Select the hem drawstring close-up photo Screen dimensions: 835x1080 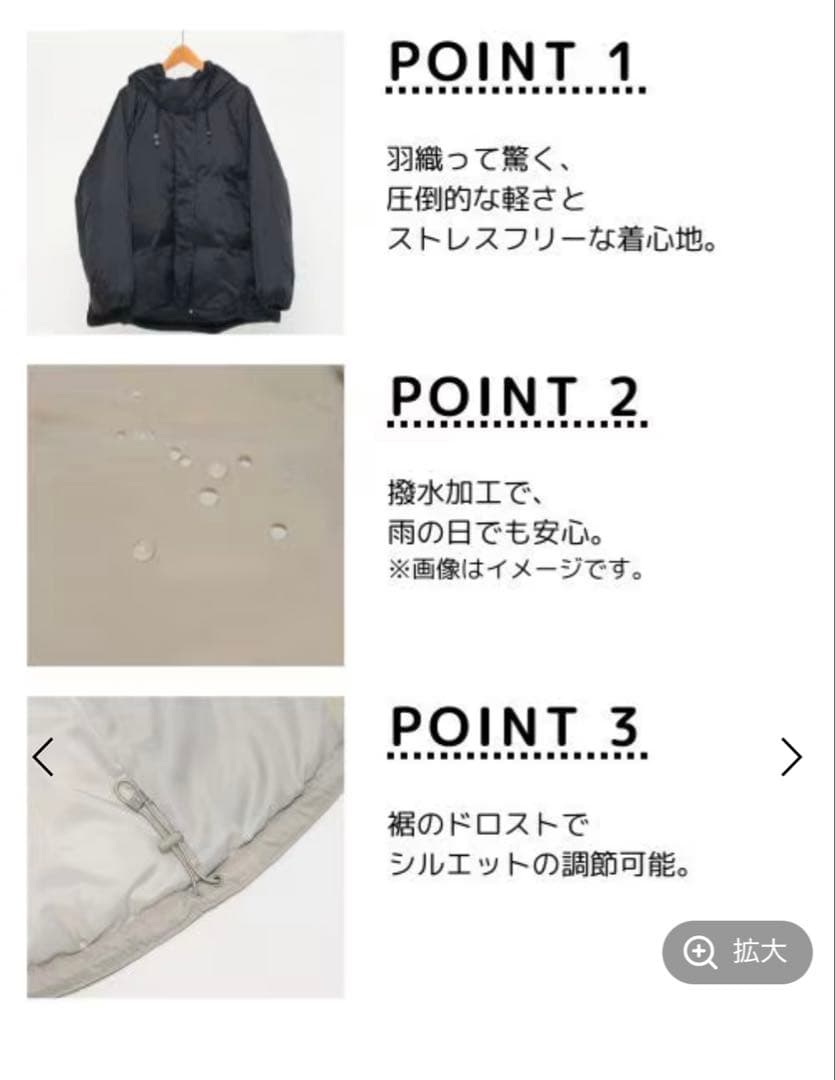point(185,850)
